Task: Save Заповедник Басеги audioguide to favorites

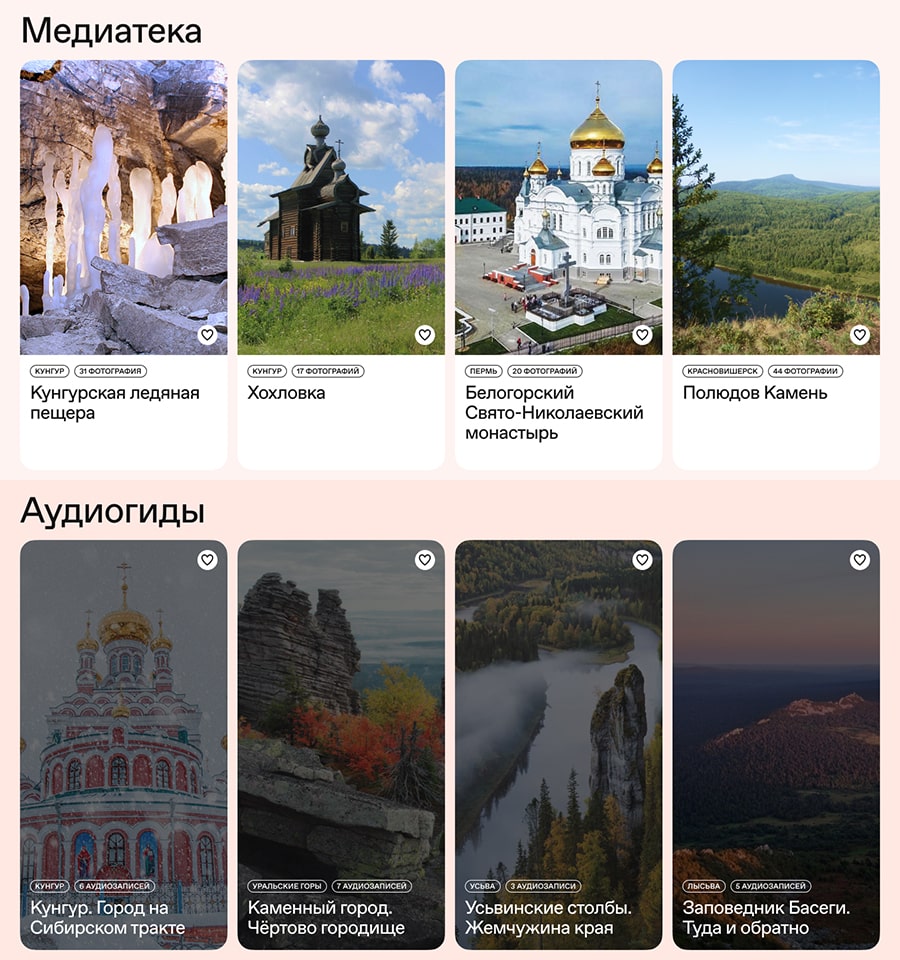Action: pyautogui.click(x=860, y=560)
